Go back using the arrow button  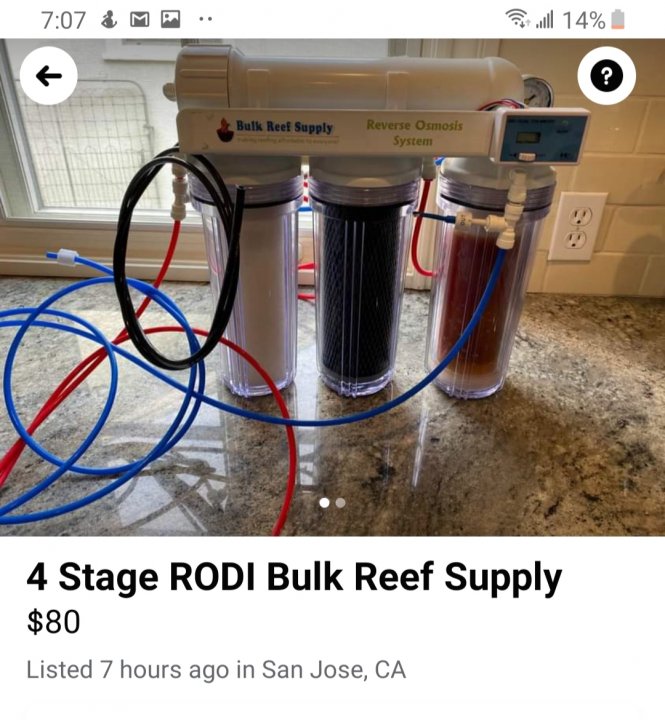(47, 76)
